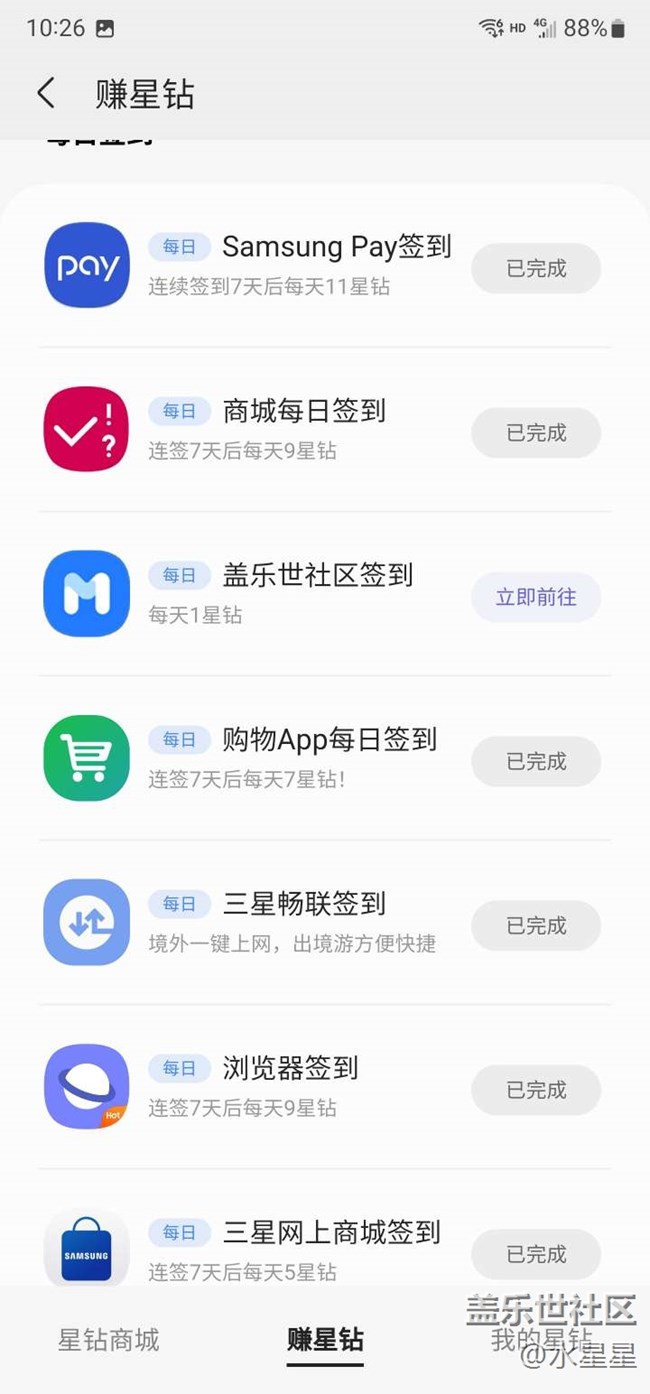Viewport: 650px width, 1394px height.
Task: Open the 三星网上商城签到 row
Action: click(x=300, y=1250)
